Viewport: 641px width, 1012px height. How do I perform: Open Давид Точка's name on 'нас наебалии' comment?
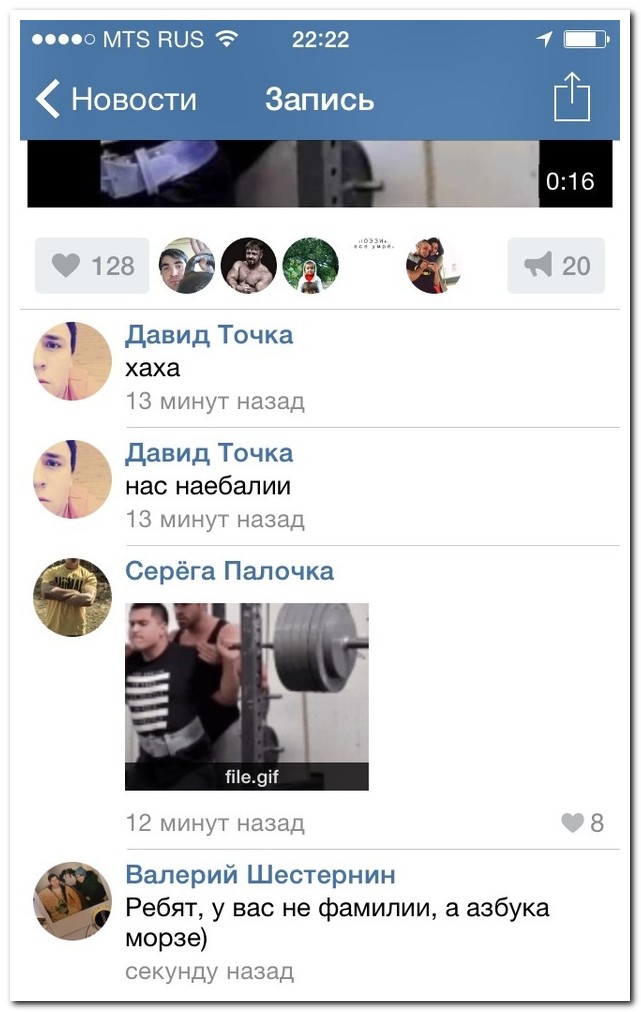coord(209,453)
